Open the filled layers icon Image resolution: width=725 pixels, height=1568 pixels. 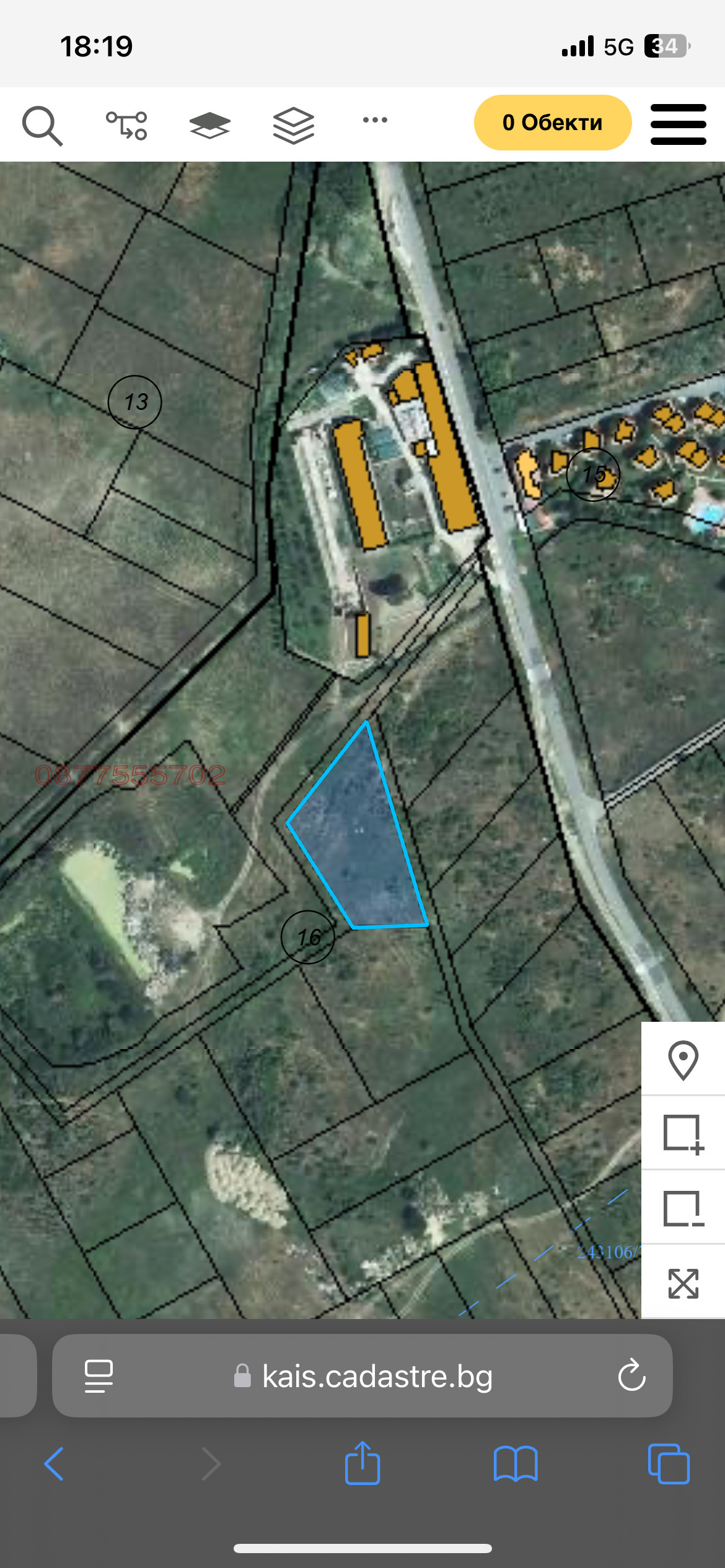[x=209, y=125]
